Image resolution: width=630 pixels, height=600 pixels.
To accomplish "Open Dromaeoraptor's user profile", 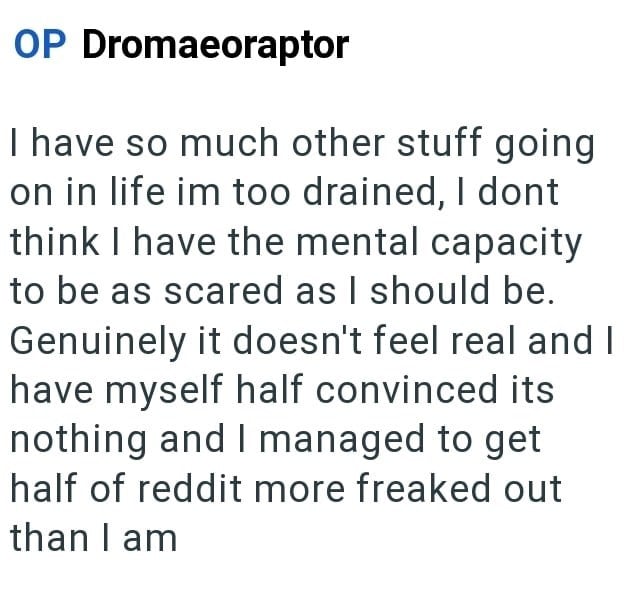I will [x=215, y=45].
